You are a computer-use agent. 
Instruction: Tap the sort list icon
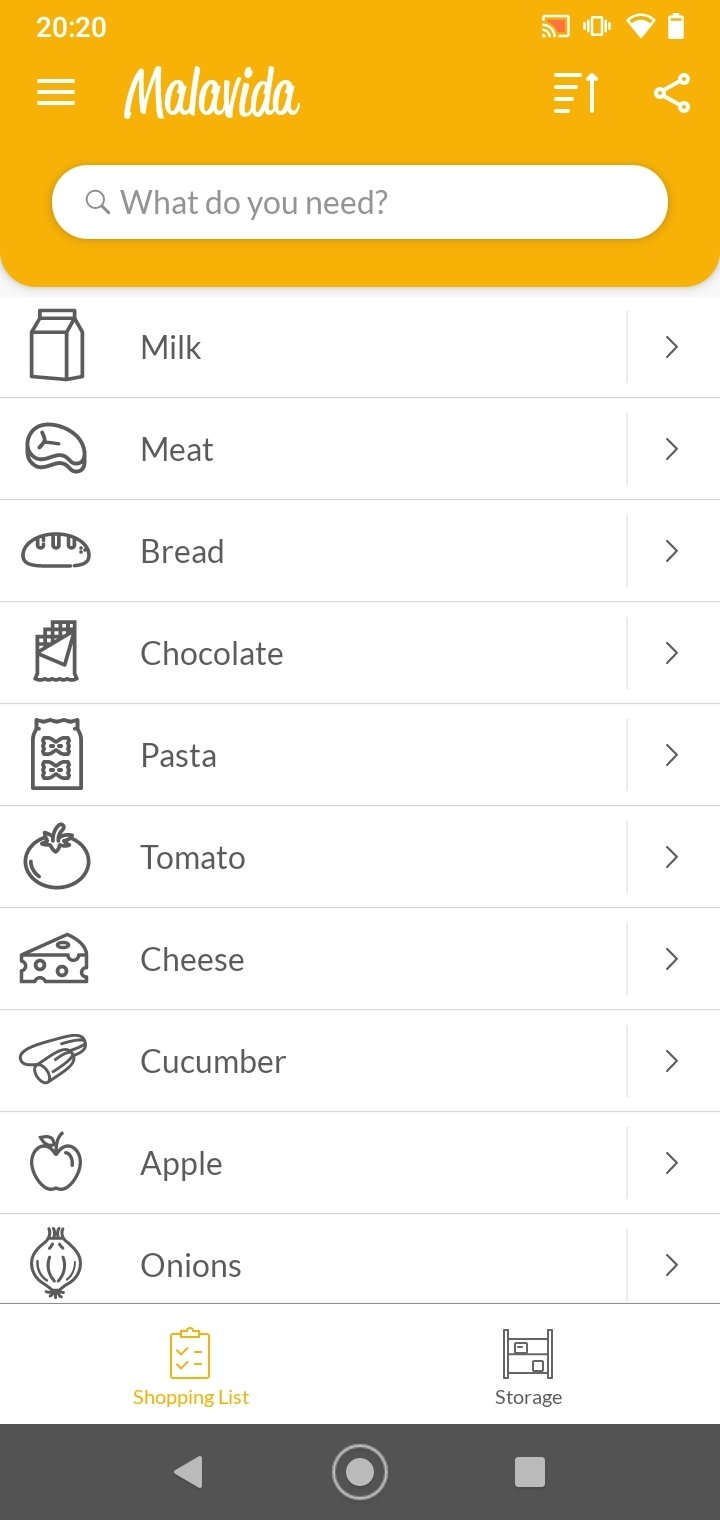(576, 93)
